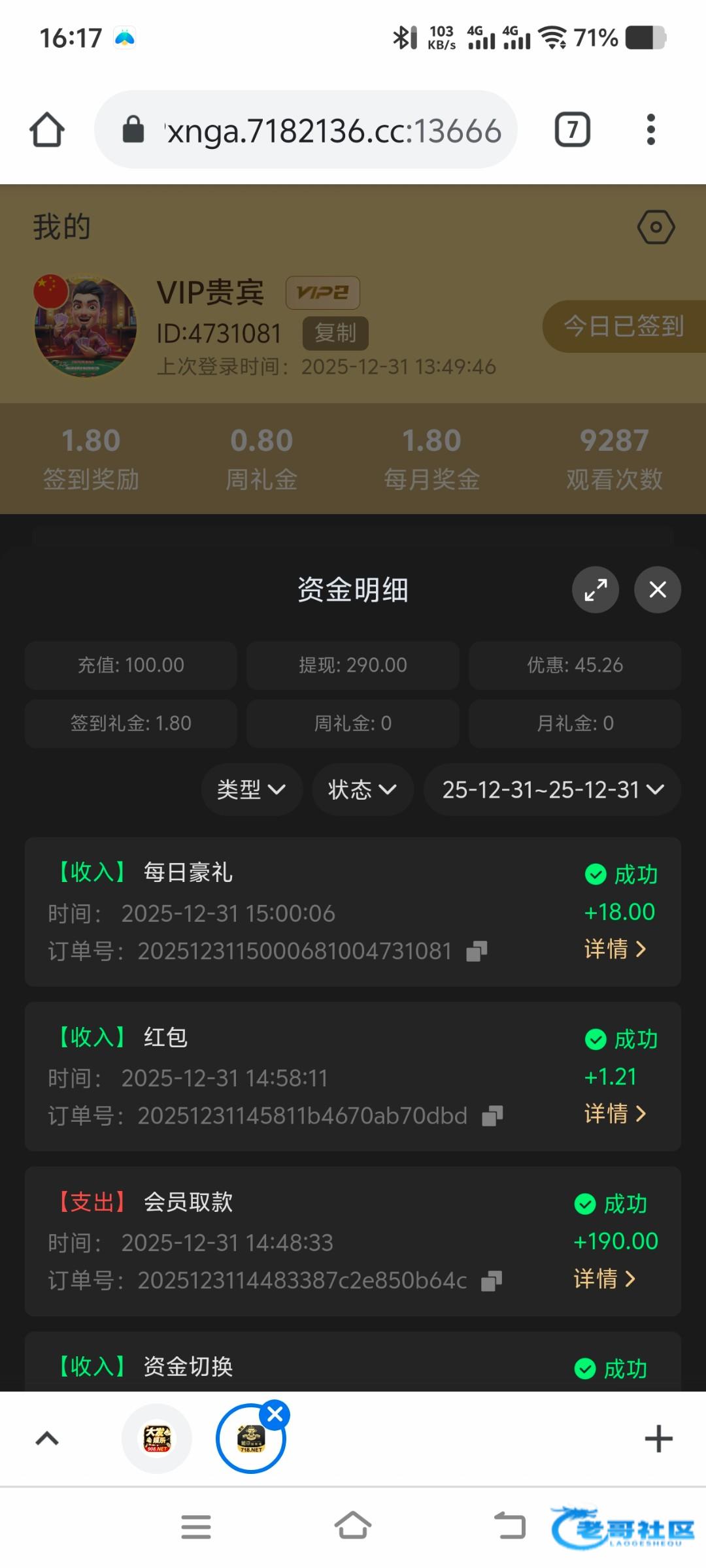Close the 资金明细 panel
This screenshot has height=1568, width=706.
658,589
